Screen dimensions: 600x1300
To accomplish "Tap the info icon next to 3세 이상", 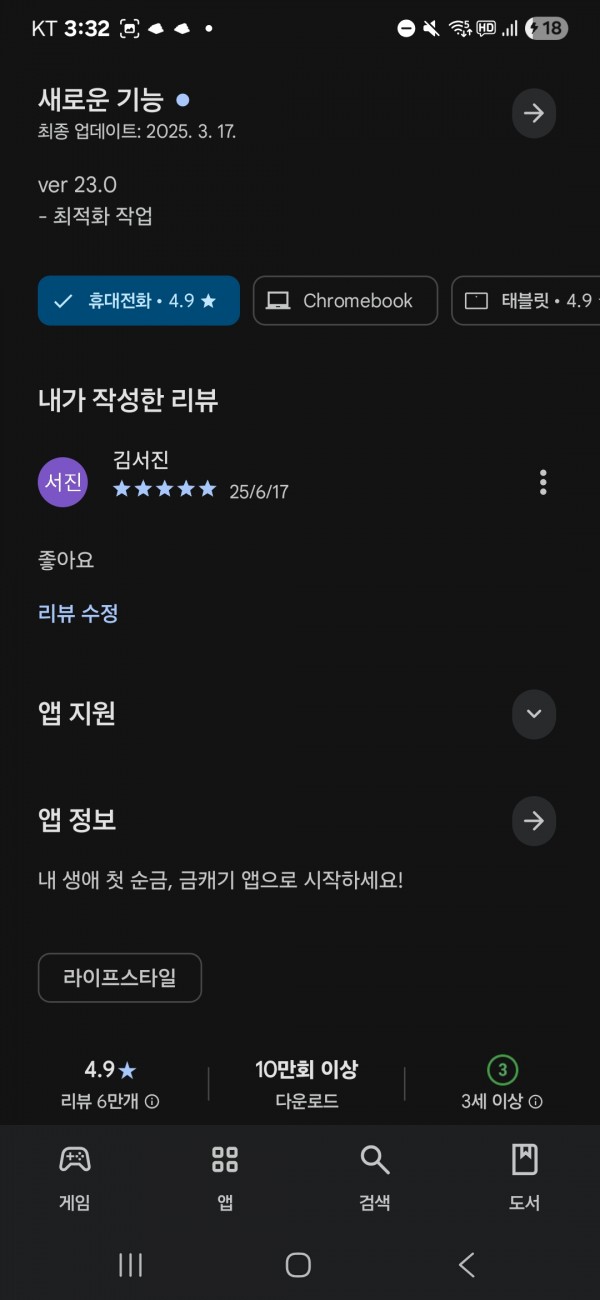I will (x=536, y=1102).
